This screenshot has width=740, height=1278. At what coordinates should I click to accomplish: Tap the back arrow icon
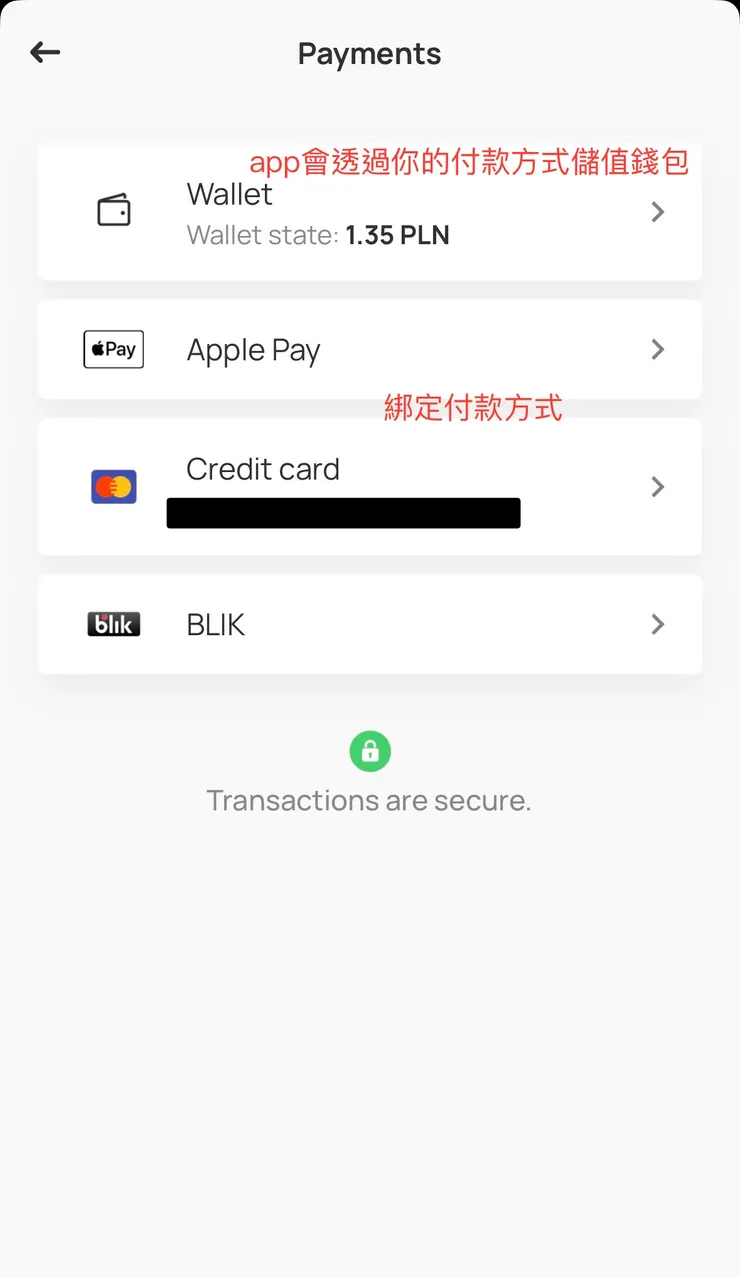pos(45,52)
